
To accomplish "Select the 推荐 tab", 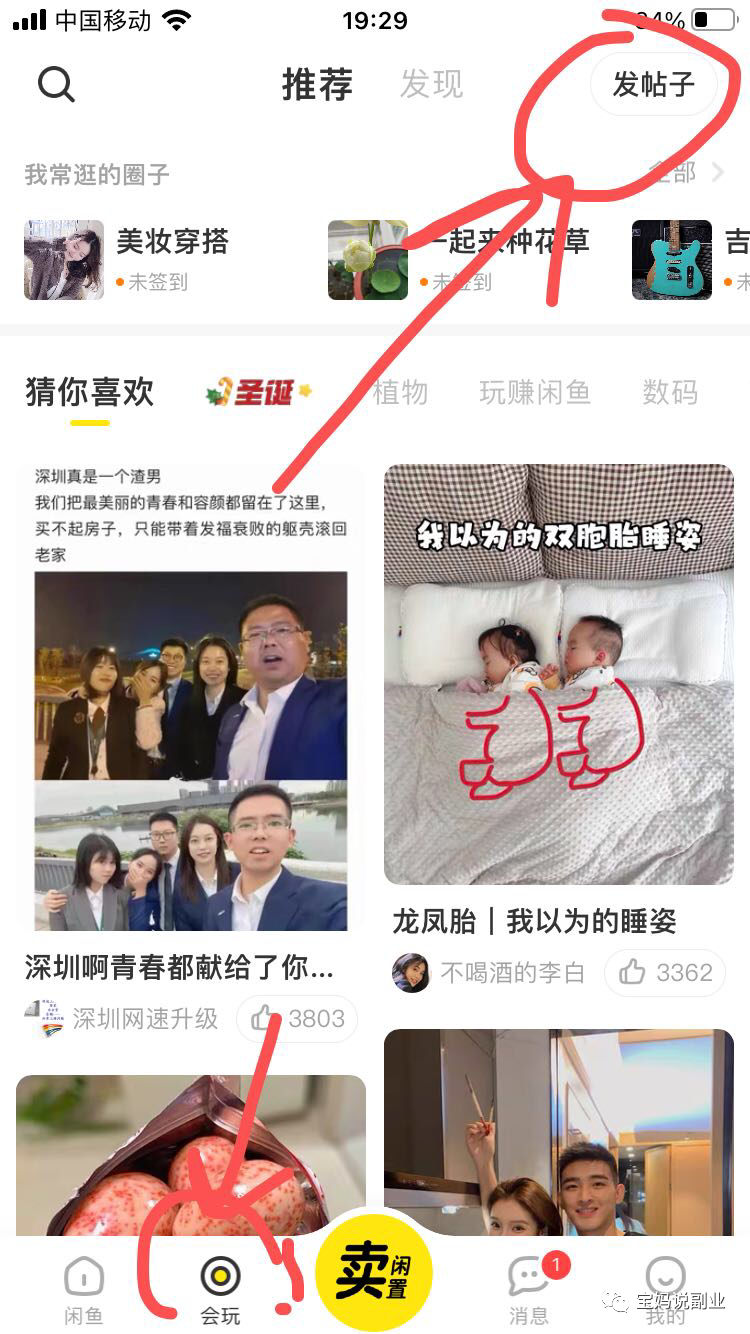I will tap(317, 85).
